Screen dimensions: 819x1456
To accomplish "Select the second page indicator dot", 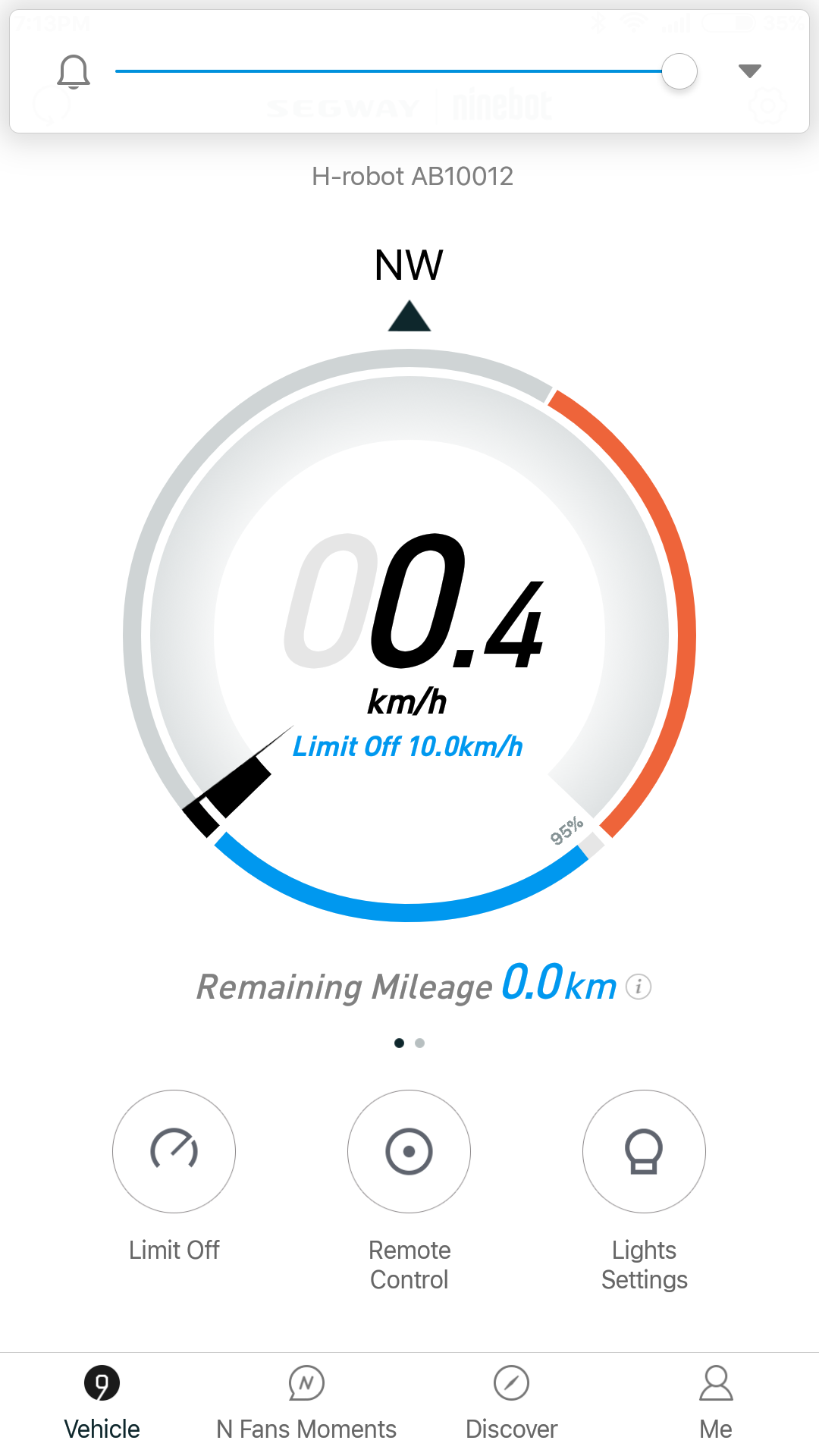I will [x=420, y=1043].
